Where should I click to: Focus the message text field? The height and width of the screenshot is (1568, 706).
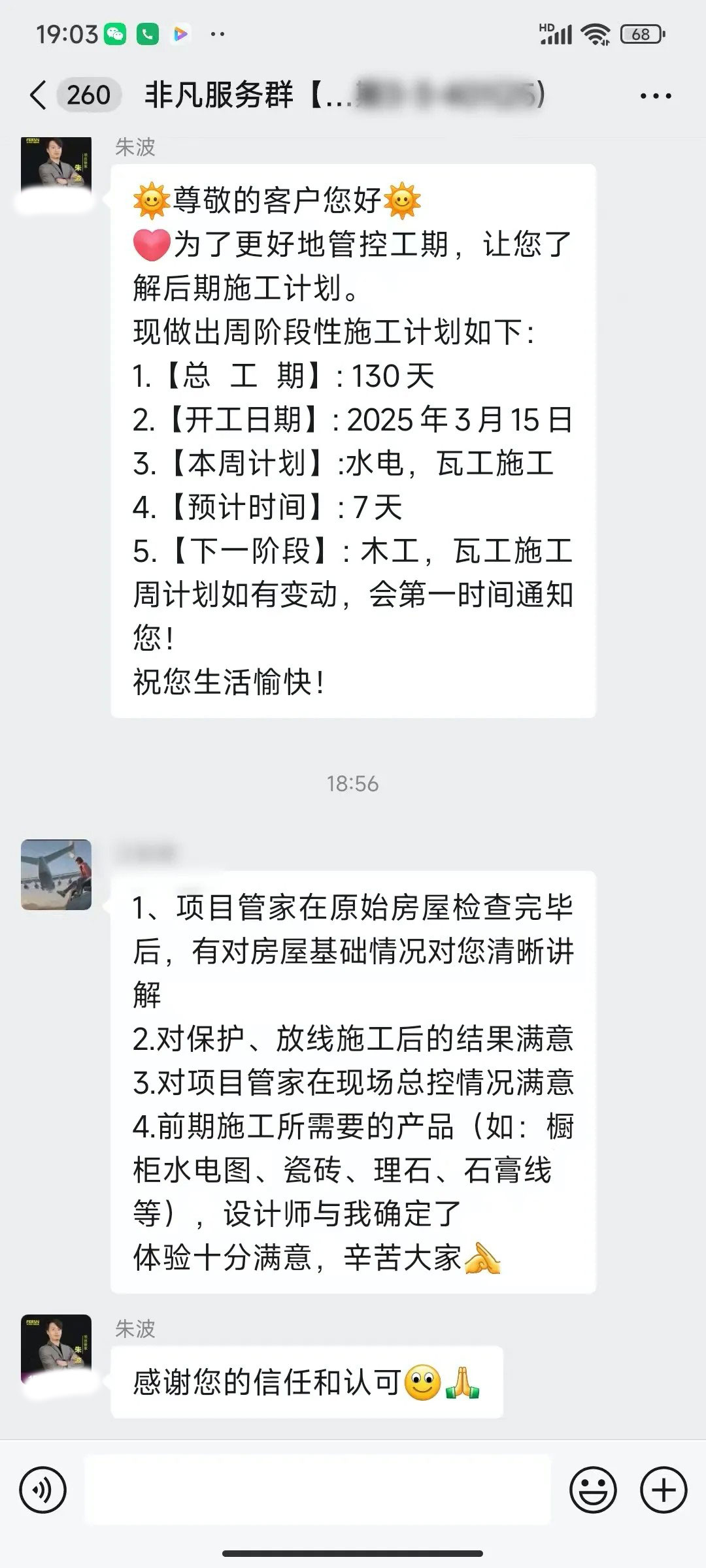(x=318, y=1490)
